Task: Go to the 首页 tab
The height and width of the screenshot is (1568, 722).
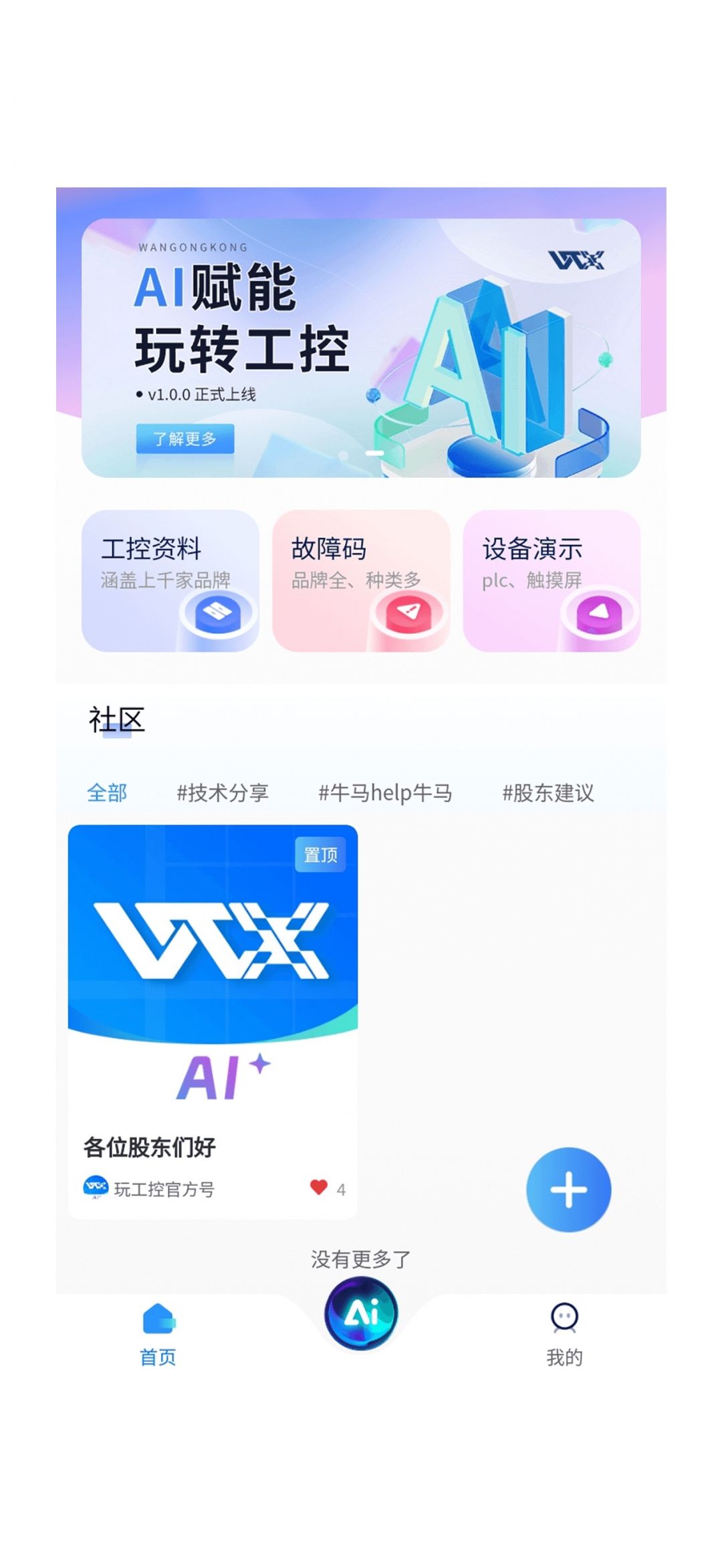Action: pos(158,1335)
